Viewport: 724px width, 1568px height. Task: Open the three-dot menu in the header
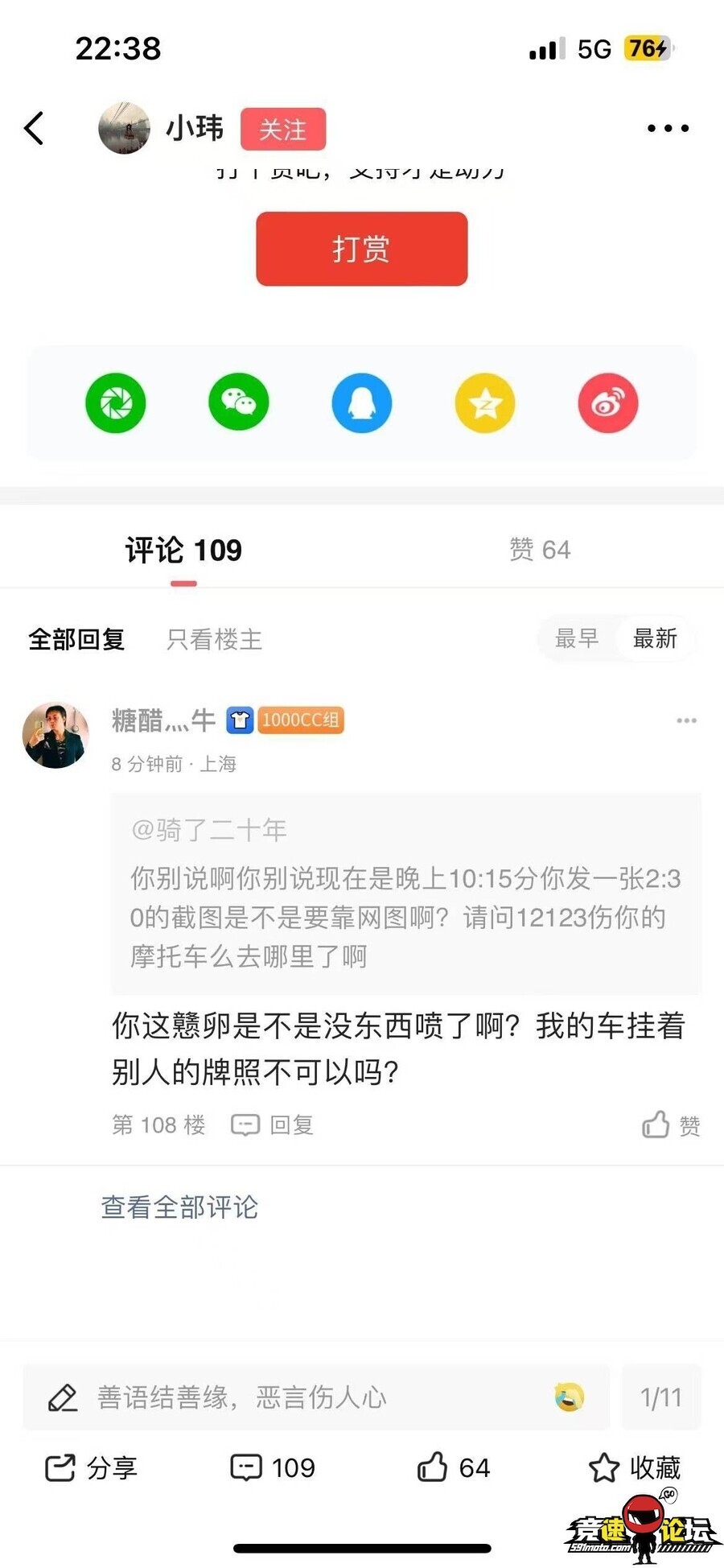point(668,128)
